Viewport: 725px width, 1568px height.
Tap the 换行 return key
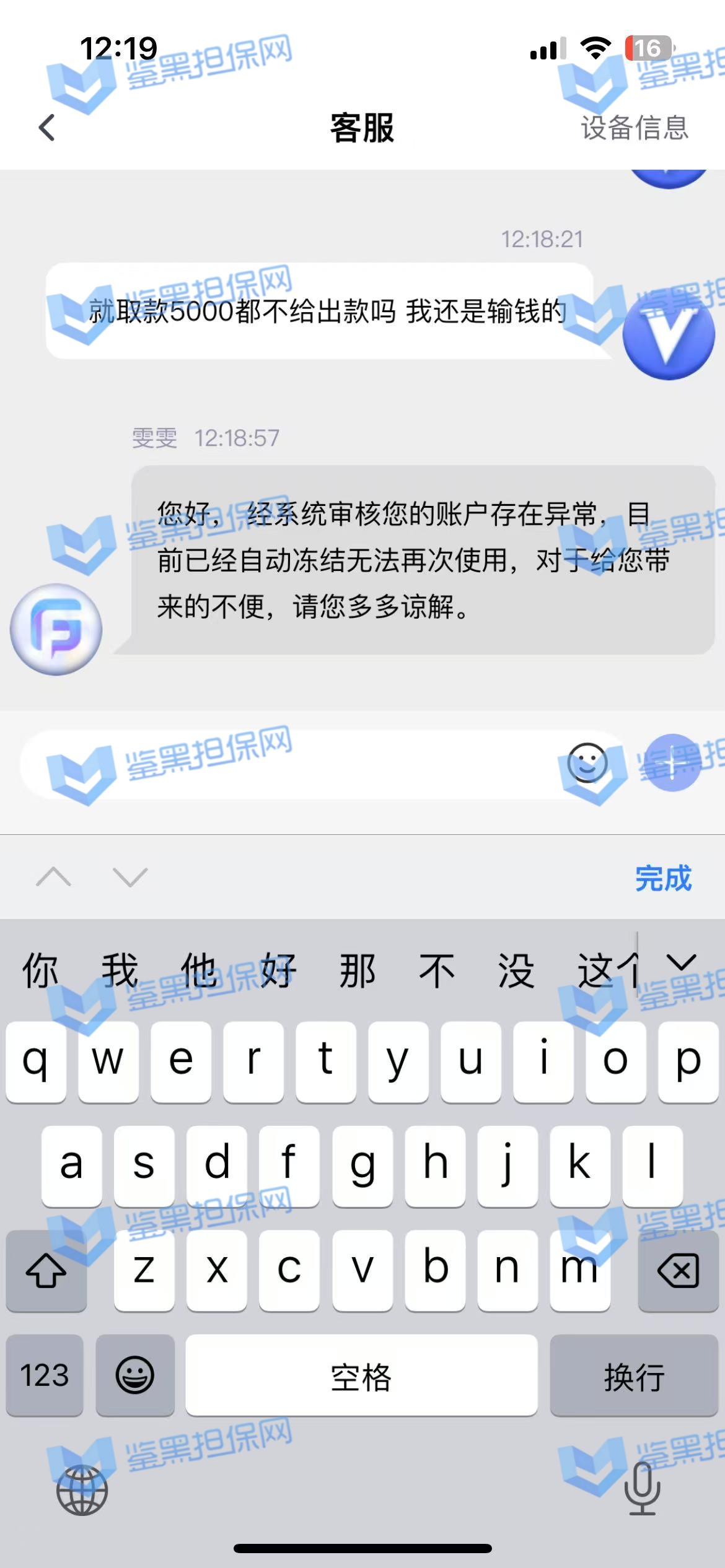pyautogui.click(x=633, y=1377)
